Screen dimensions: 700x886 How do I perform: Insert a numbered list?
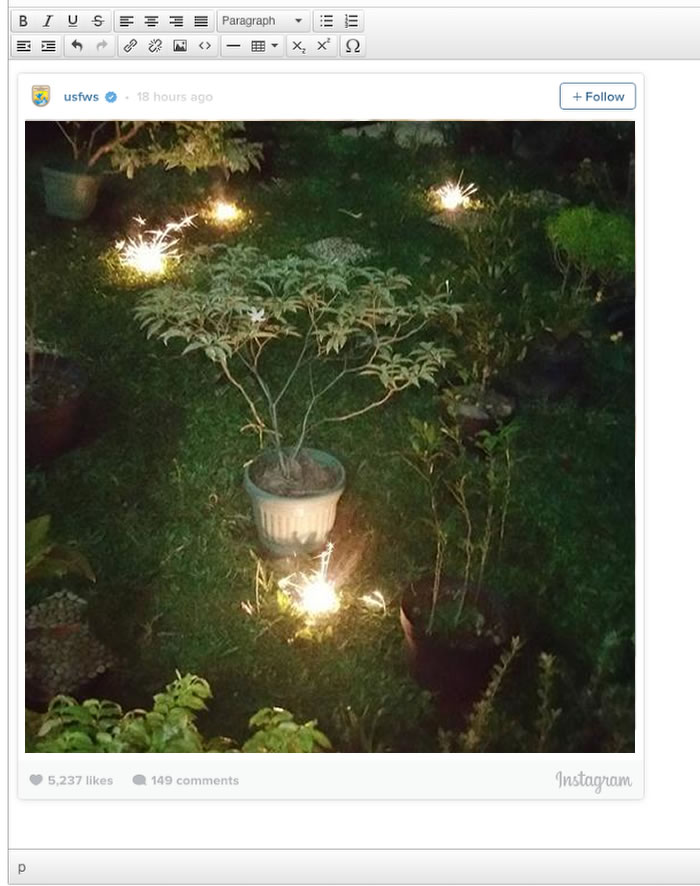351,21
